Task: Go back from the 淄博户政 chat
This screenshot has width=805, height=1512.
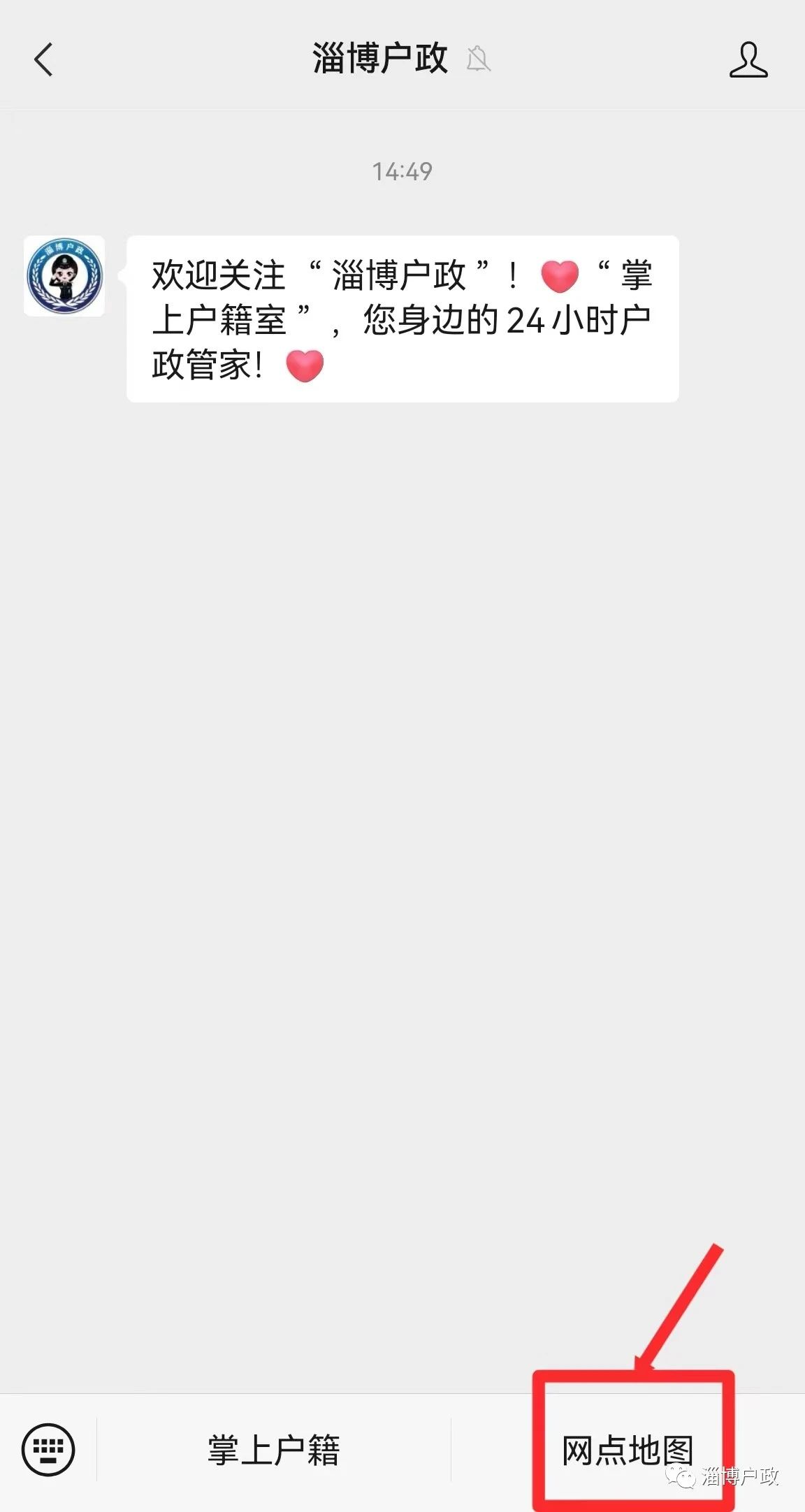Action: pyautogui.click(x=43, y=59)
